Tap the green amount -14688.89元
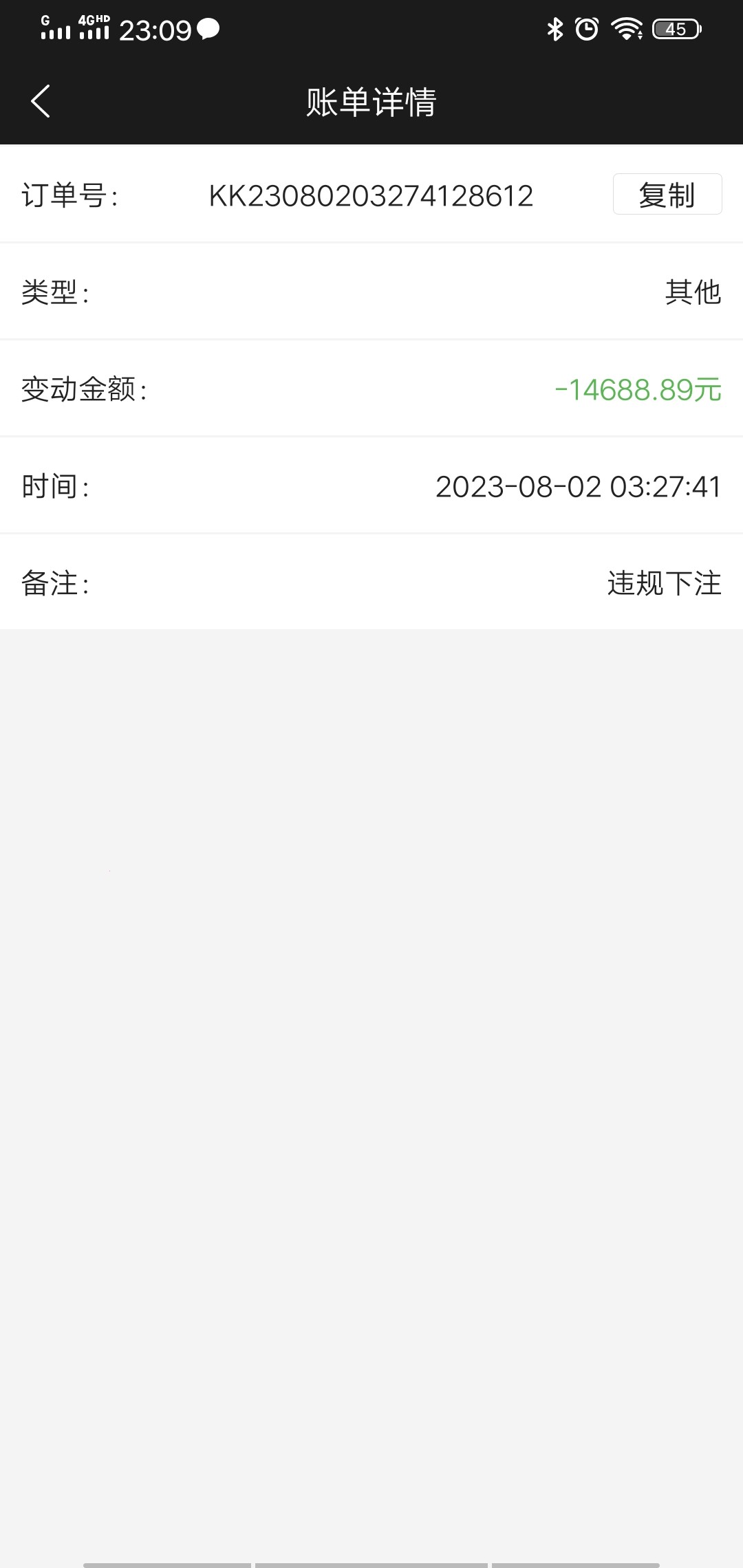Screen dimensions: 743x1568 click(x=636, y=389)
